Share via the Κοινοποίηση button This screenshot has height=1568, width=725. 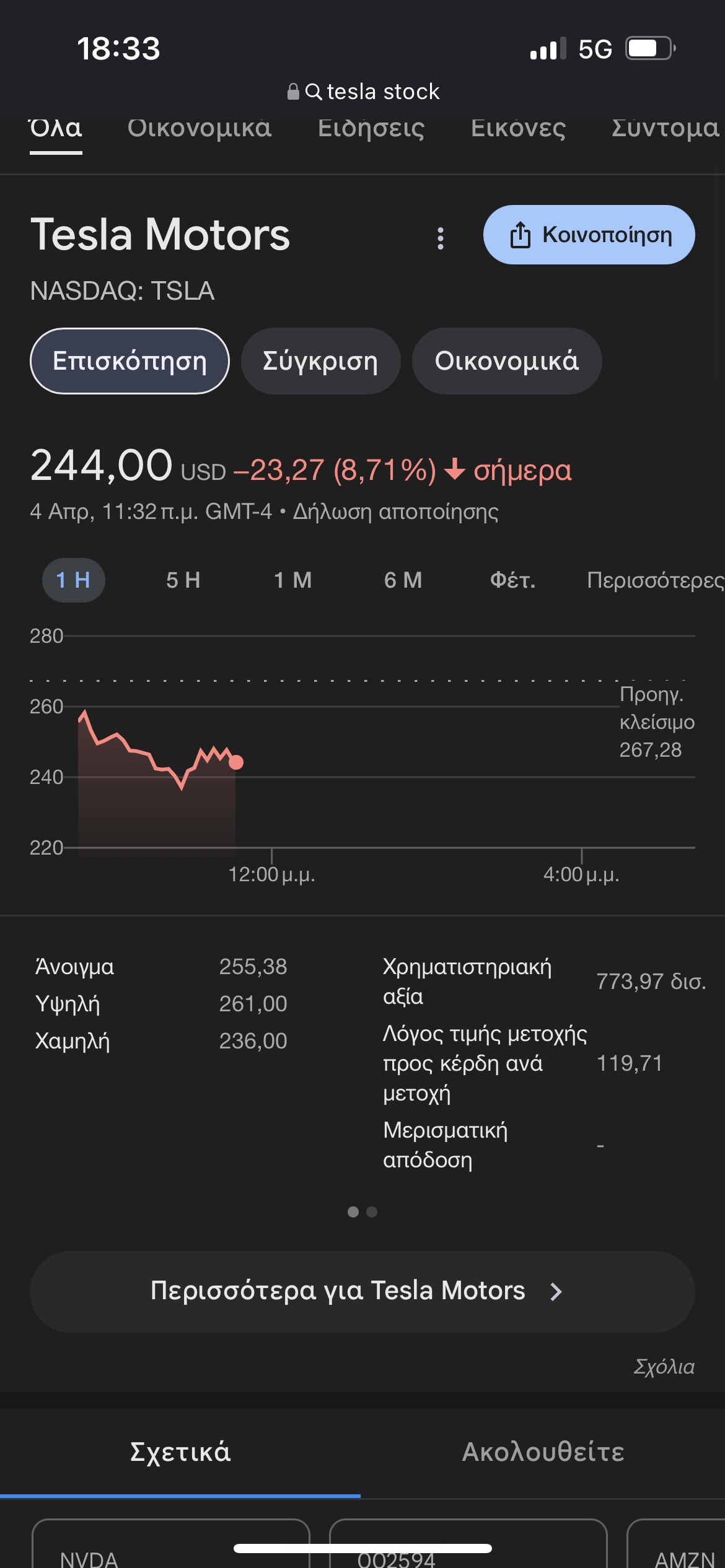589,235
